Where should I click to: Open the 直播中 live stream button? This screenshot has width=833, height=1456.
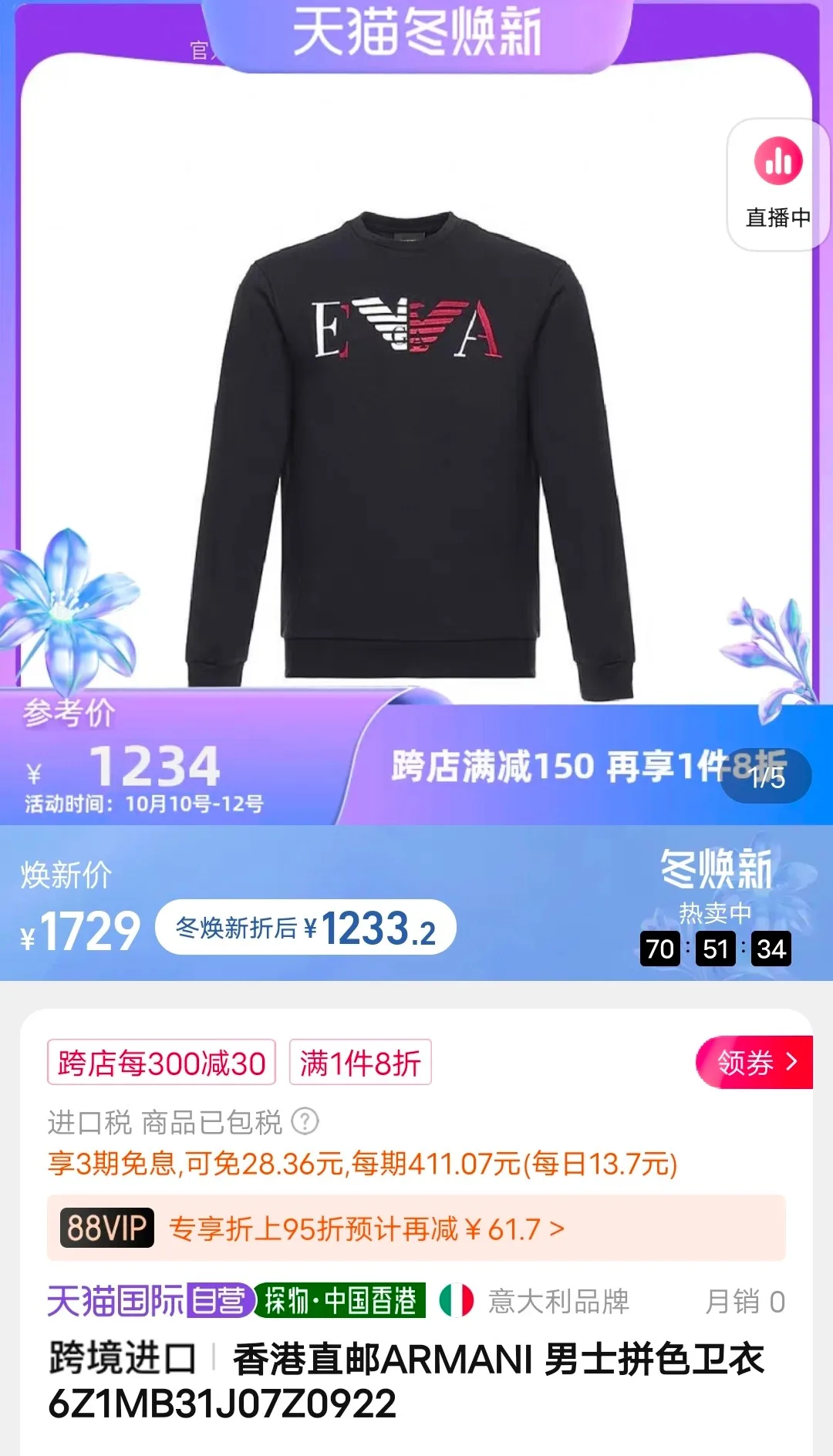pyautogui.click(x=777, y=185)
